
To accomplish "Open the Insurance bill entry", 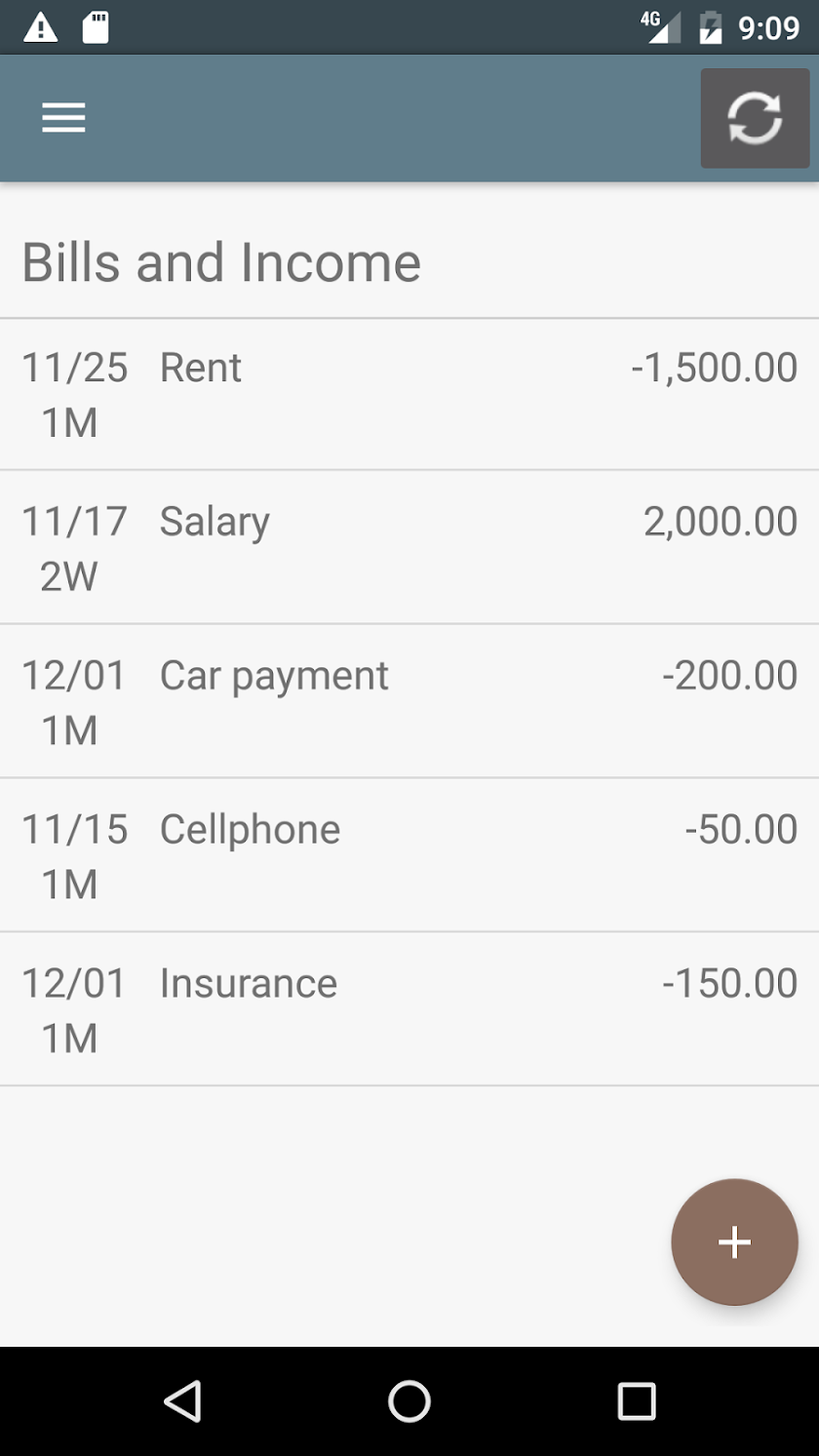I will [x=409, y=1009].
